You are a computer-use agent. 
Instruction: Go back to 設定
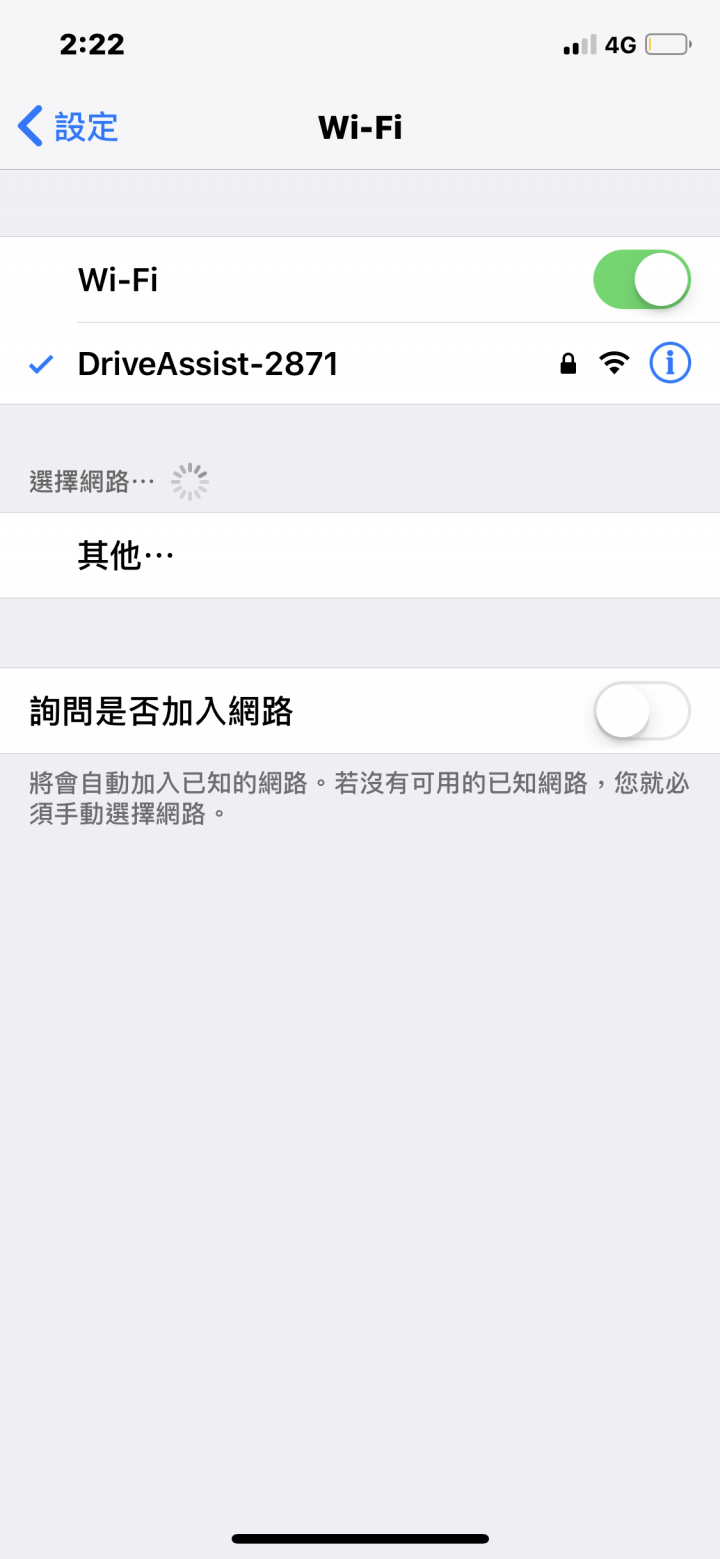pyautogui.click(x=68, y=127)
